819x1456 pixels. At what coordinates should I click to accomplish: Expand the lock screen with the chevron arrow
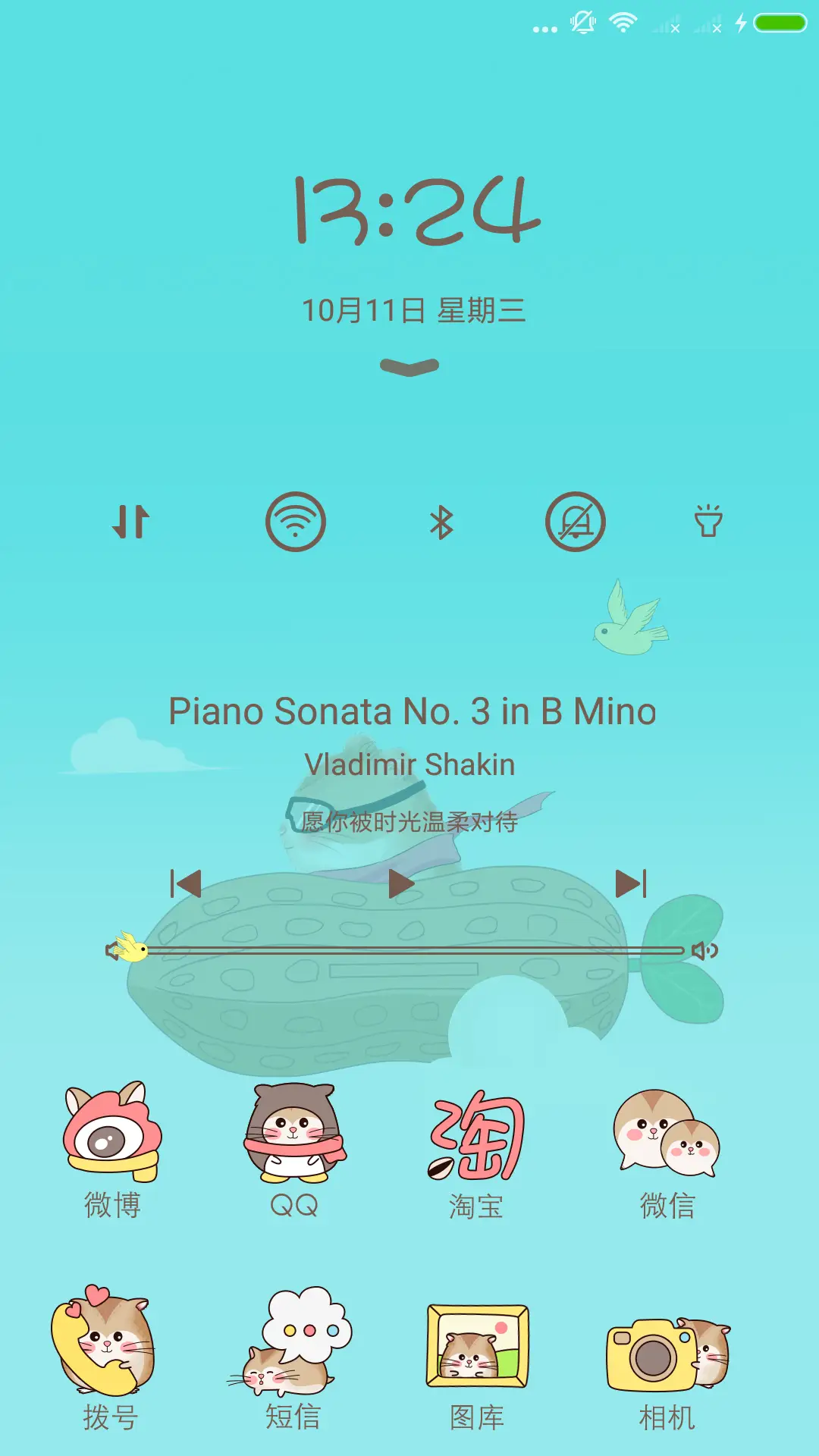point(409,366)
